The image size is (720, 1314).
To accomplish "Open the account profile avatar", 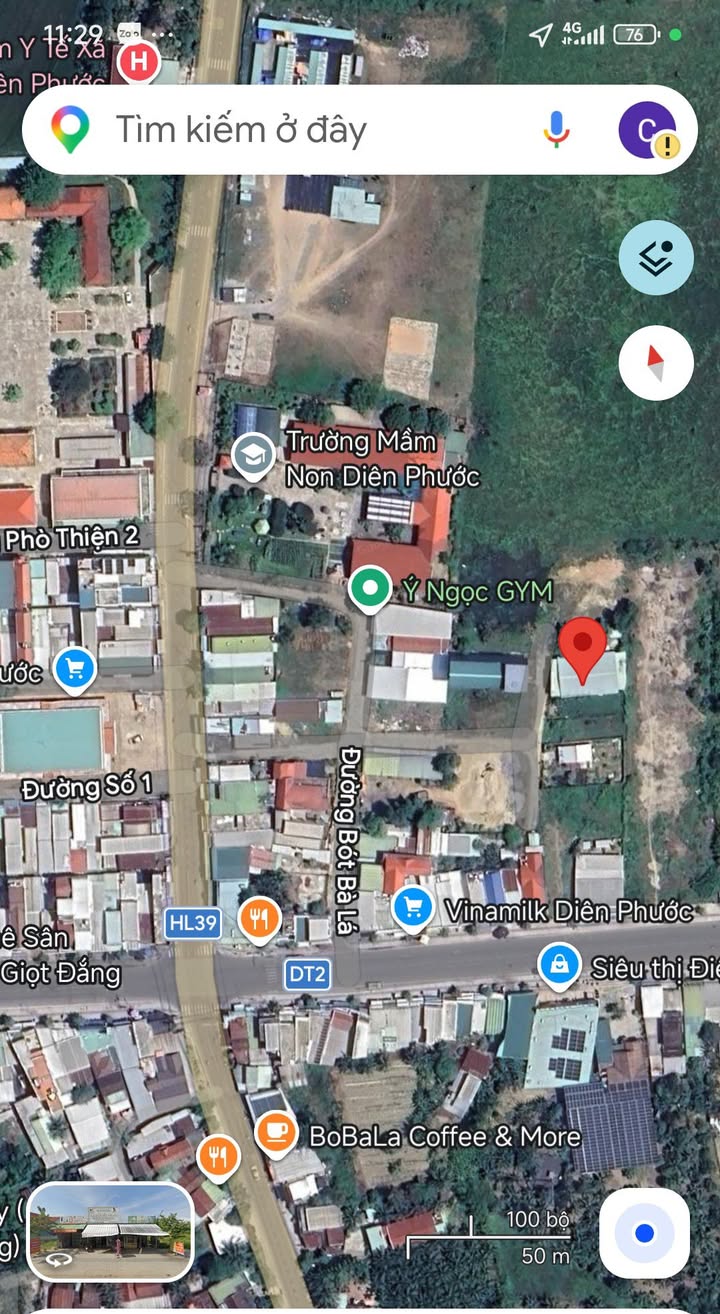I will [647, 130].
